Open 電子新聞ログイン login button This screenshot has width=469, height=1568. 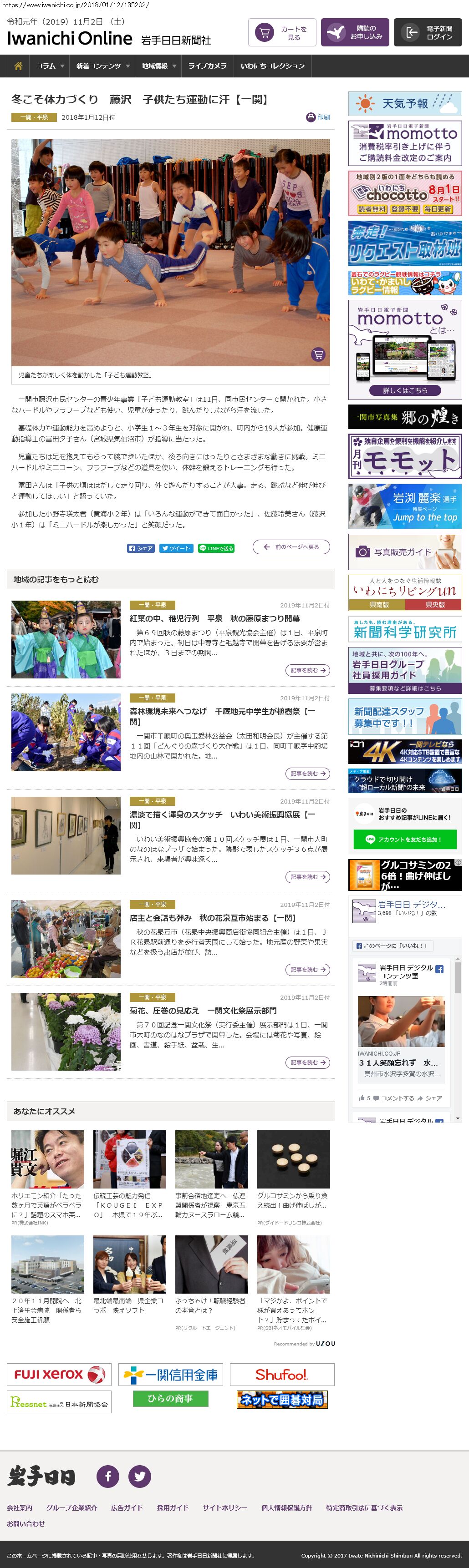428,32
